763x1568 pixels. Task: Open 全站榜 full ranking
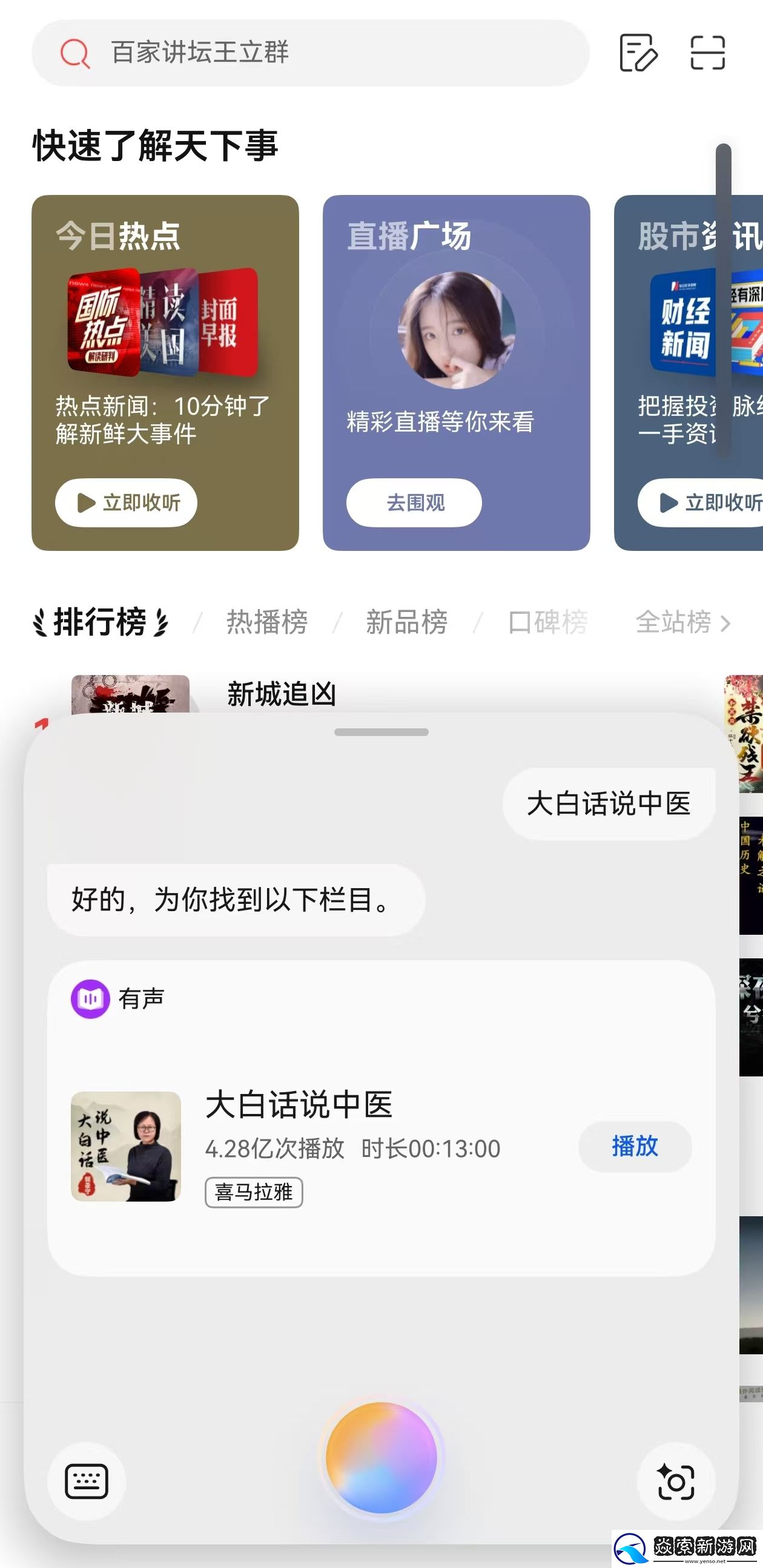click(x=682, y=622)
